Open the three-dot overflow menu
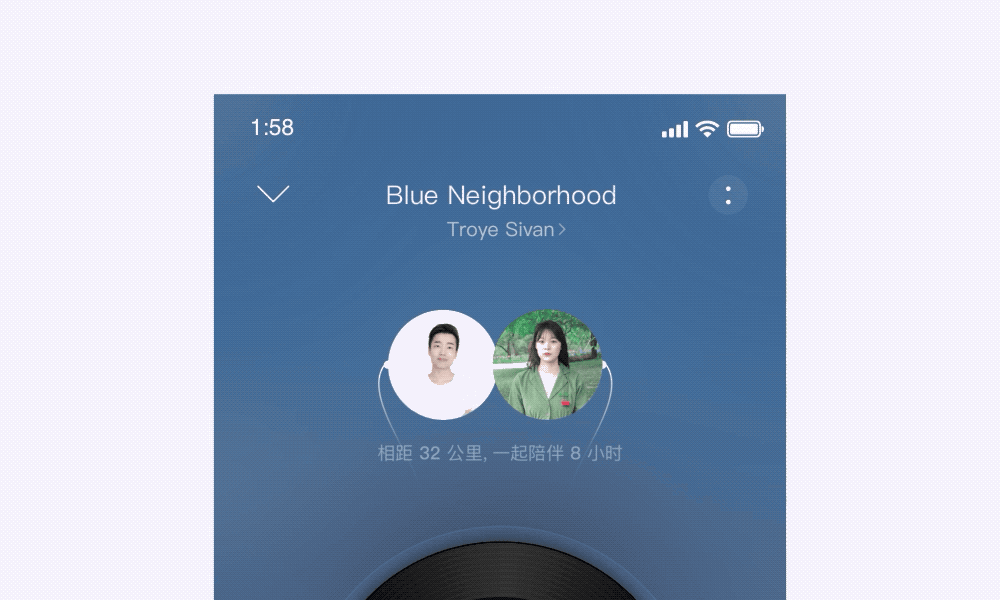 point(728,195)
